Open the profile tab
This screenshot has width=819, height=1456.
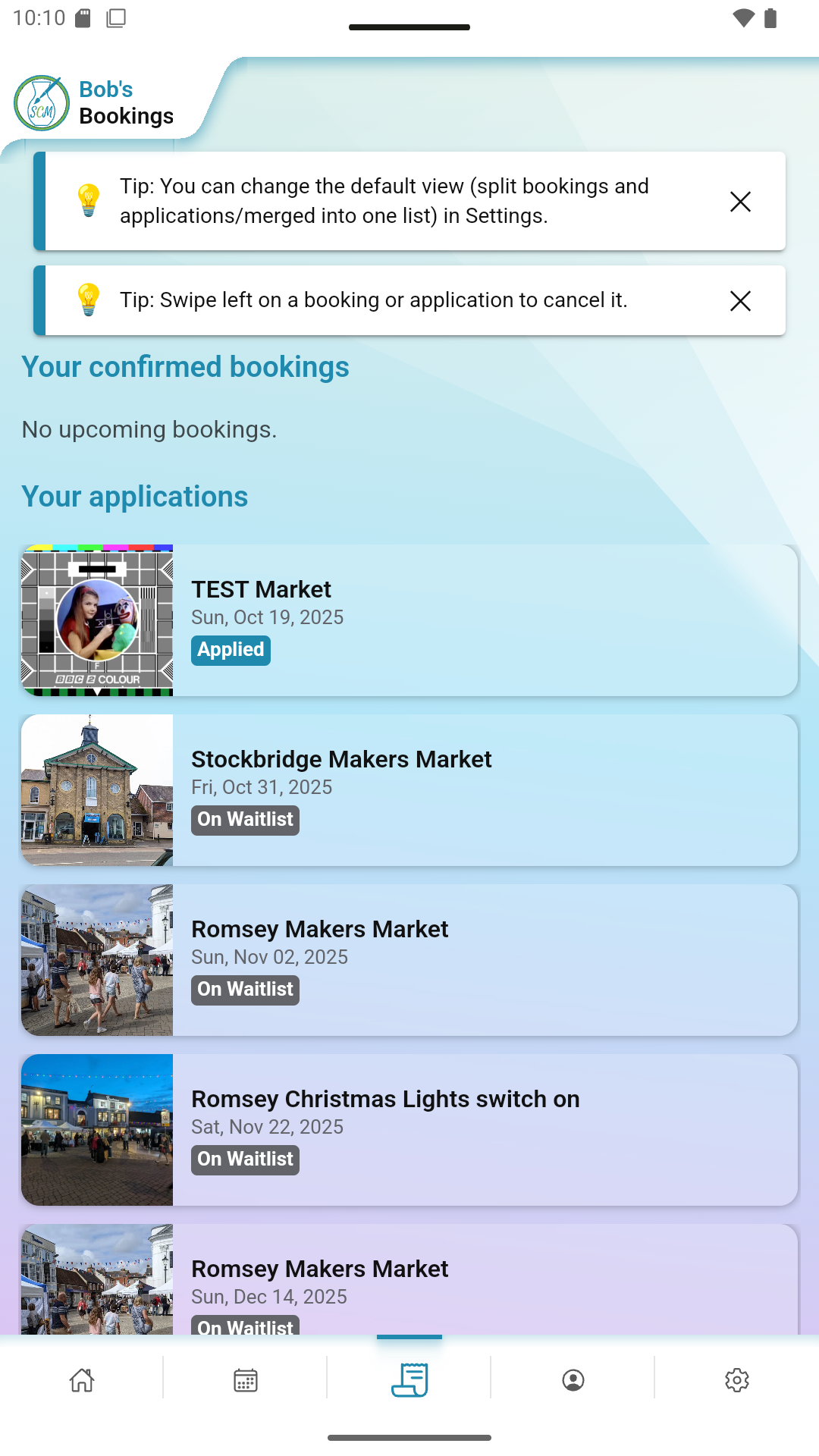tap(573, 1380)
